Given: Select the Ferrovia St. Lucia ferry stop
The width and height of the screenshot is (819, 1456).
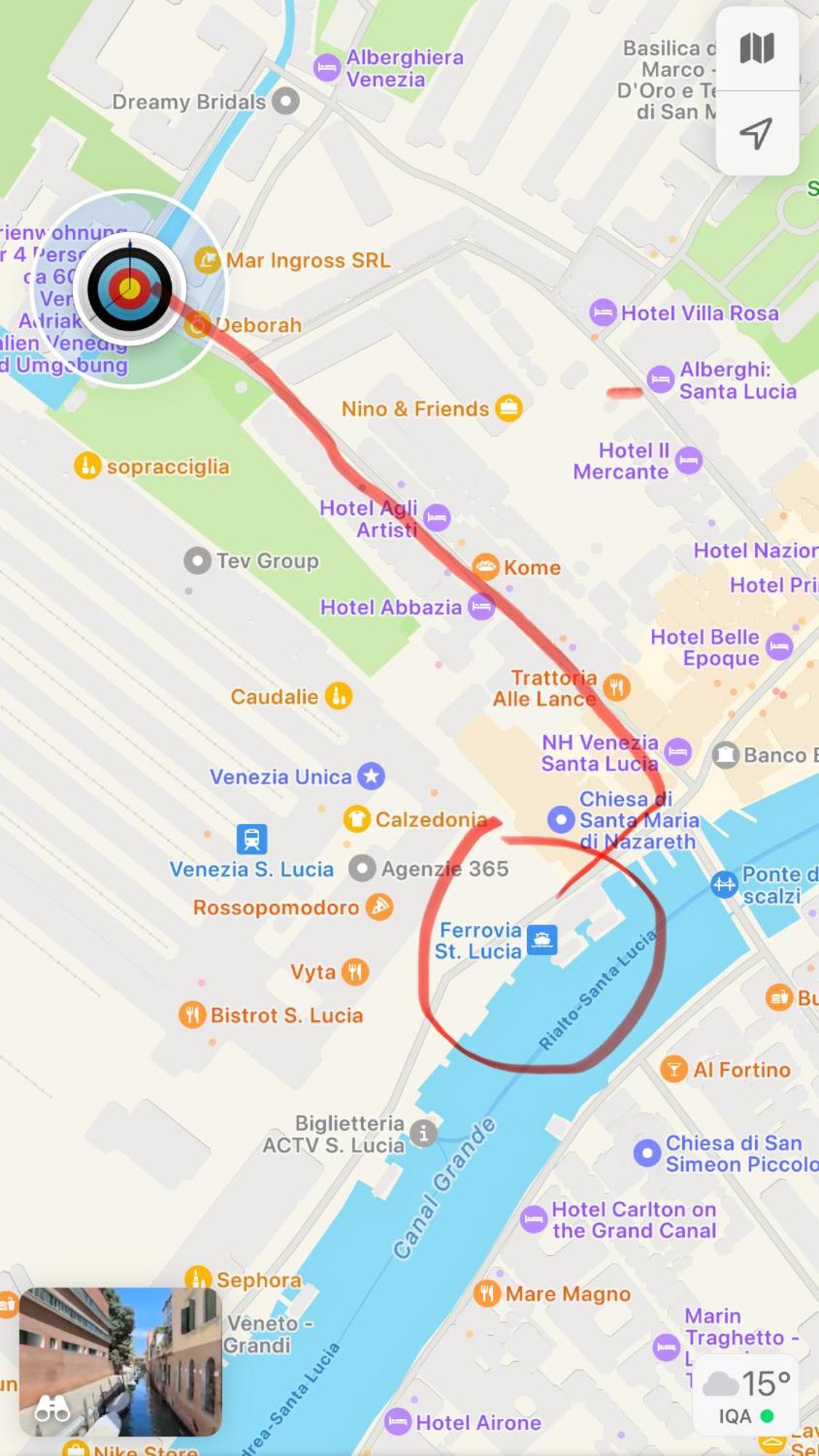Looking at the screenshot, I should [542, 940].
